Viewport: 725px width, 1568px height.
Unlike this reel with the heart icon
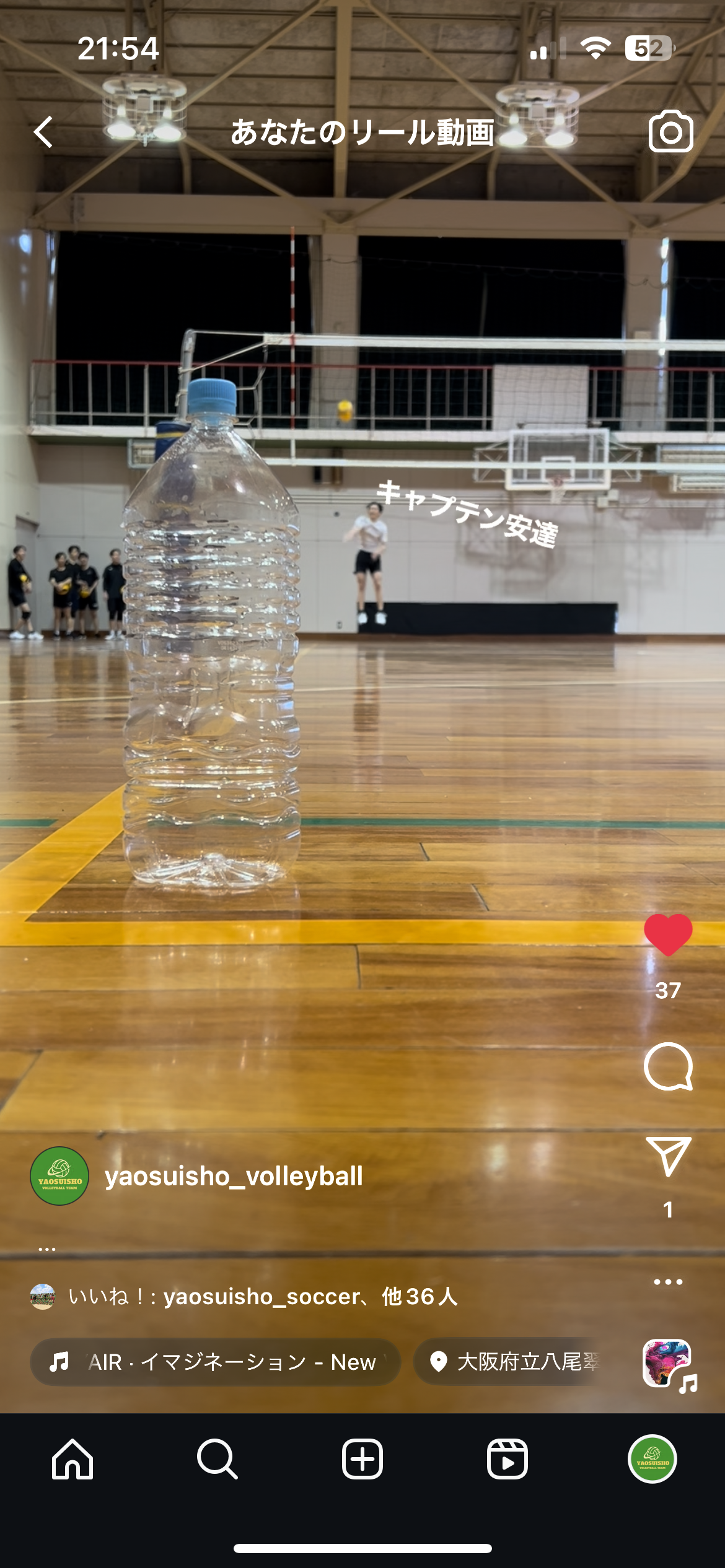click(x=668, y=935)
